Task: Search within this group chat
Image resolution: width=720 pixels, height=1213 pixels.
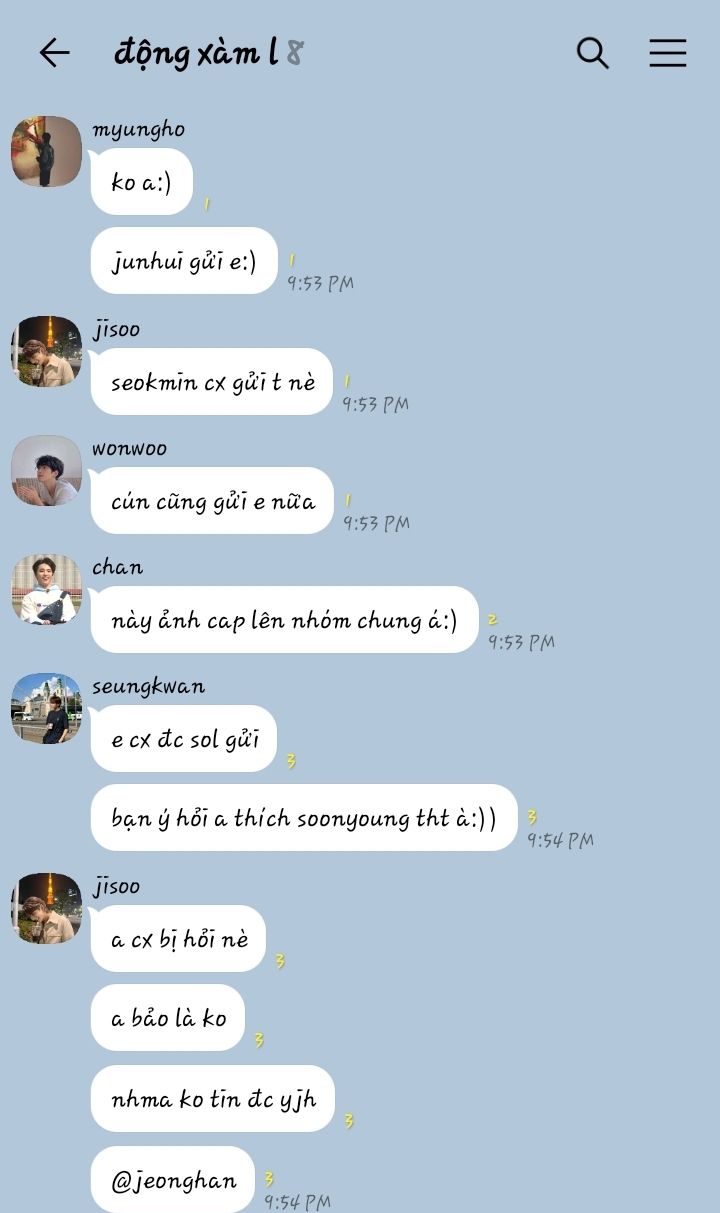Action: 592,53
